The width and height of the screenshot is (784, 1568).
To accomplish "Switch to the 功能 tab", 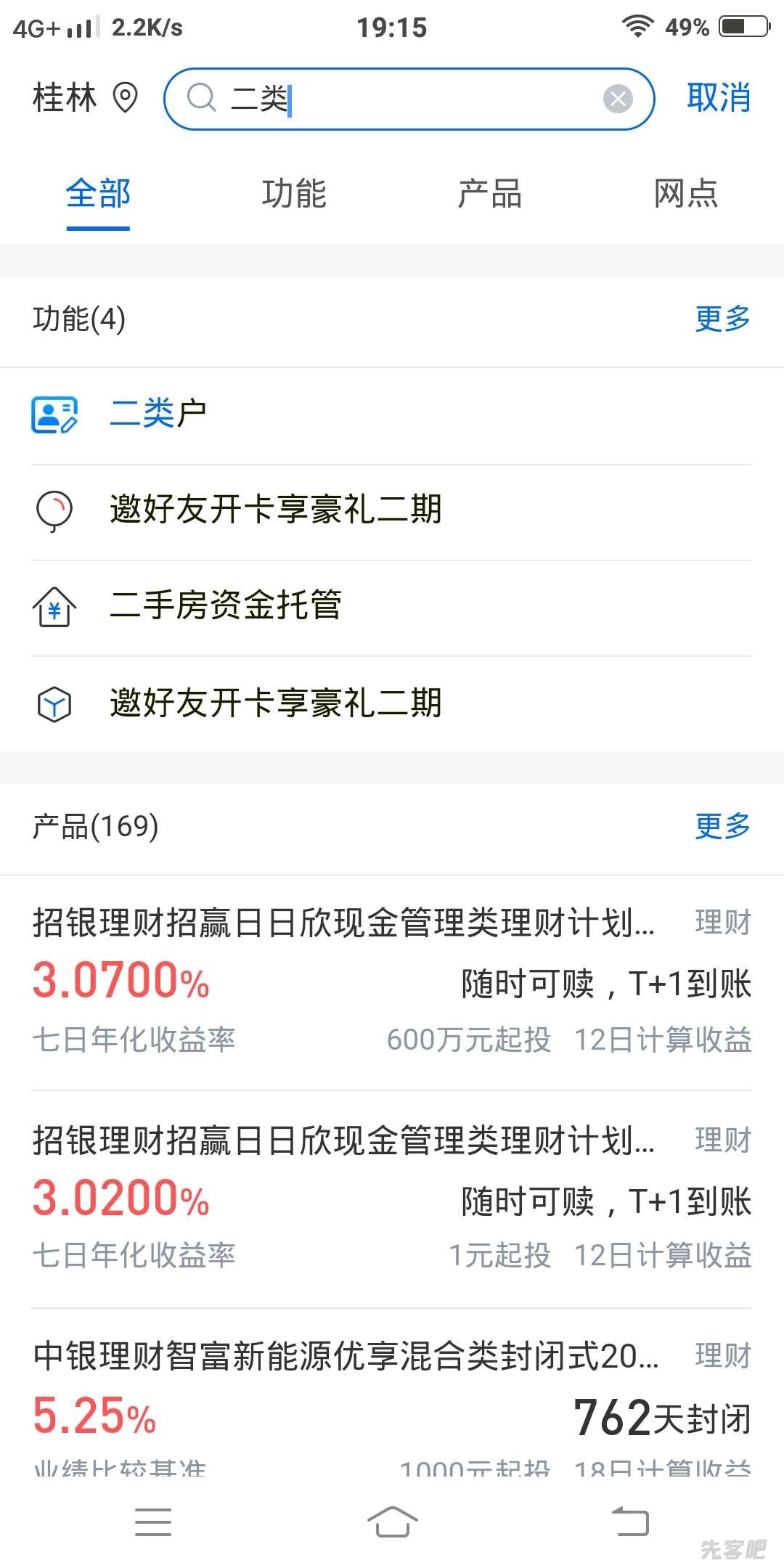I will pyautogui.click(x=294, y=195).
